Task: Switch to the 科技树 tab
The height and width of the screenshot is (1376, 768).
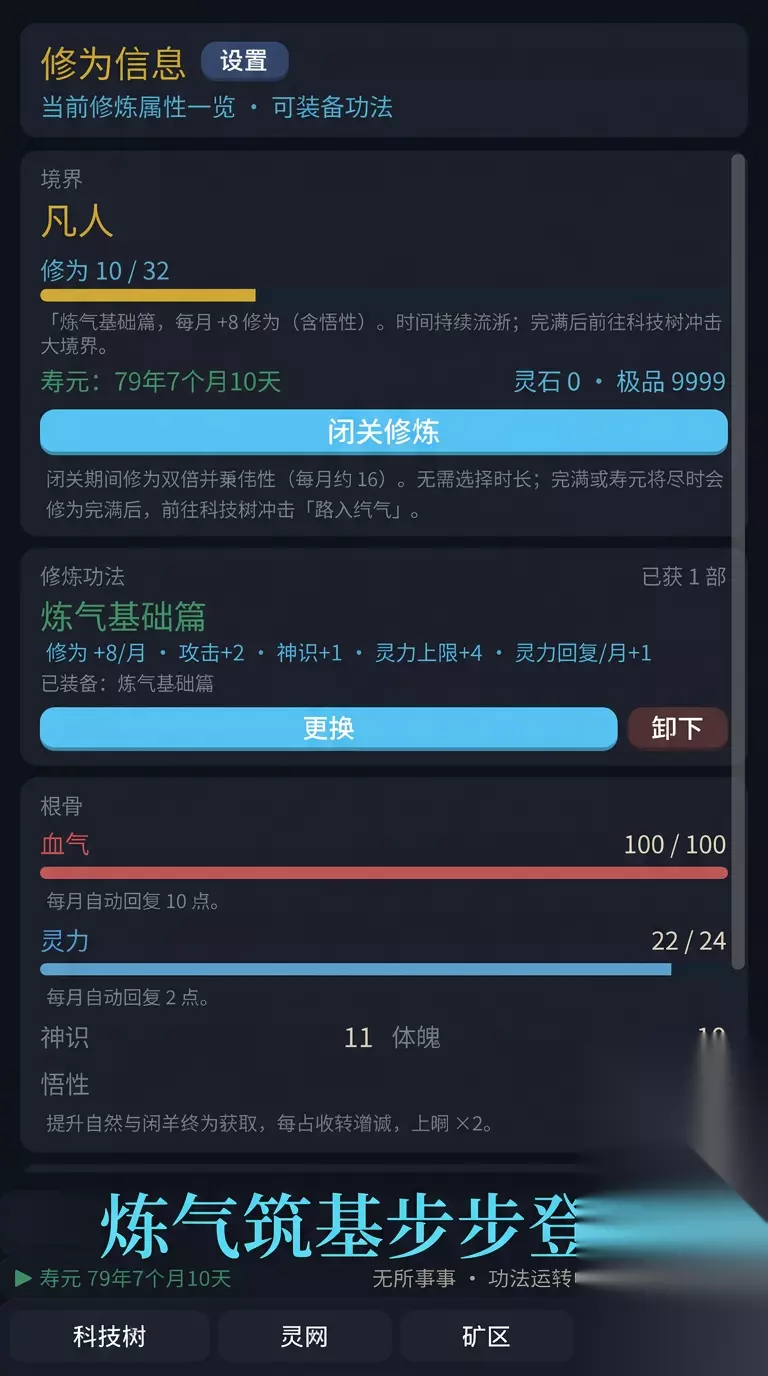Action: (110, 1337)
